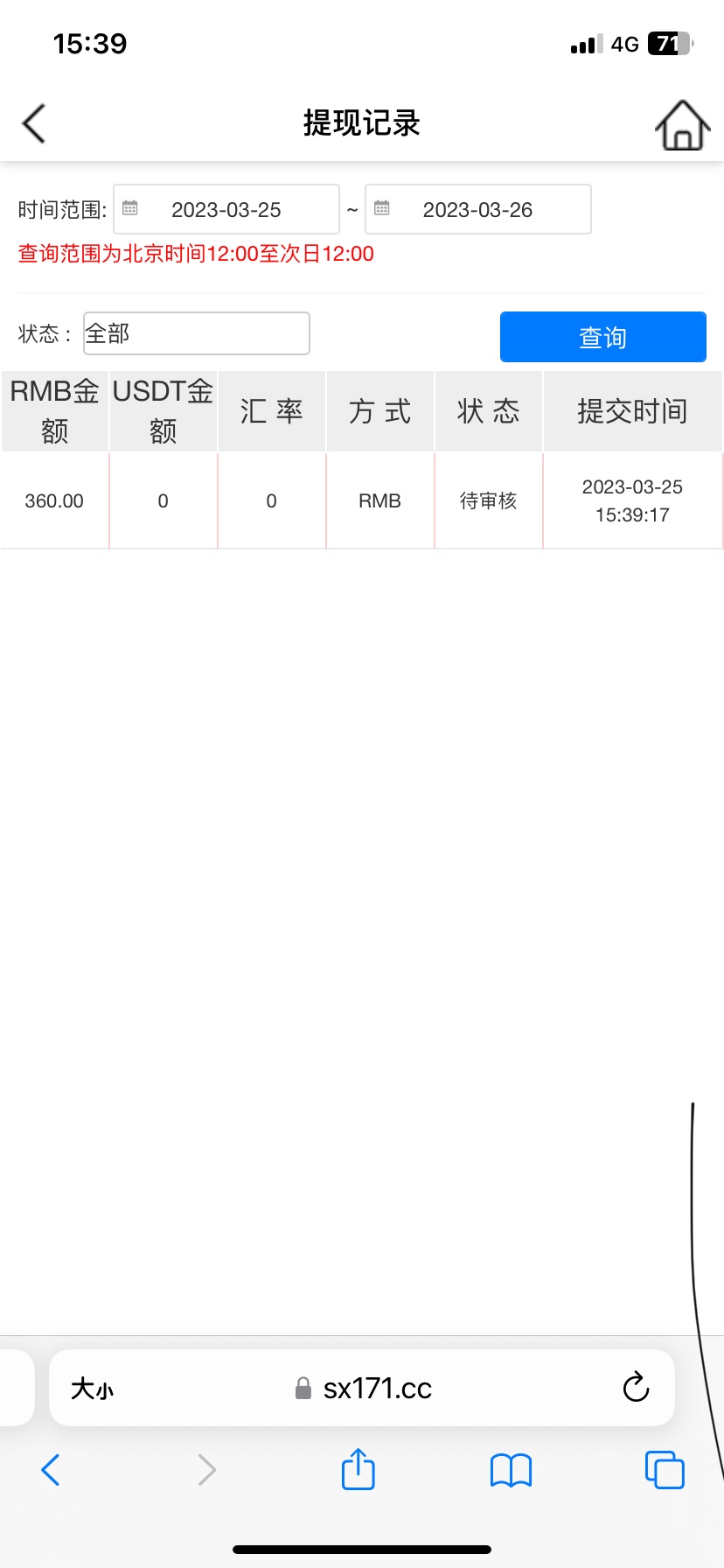Image resolution: width=724 pixels, height=1568 pixels.
Task: Pick the end date 2023-03-26
Action: (478, 210)
